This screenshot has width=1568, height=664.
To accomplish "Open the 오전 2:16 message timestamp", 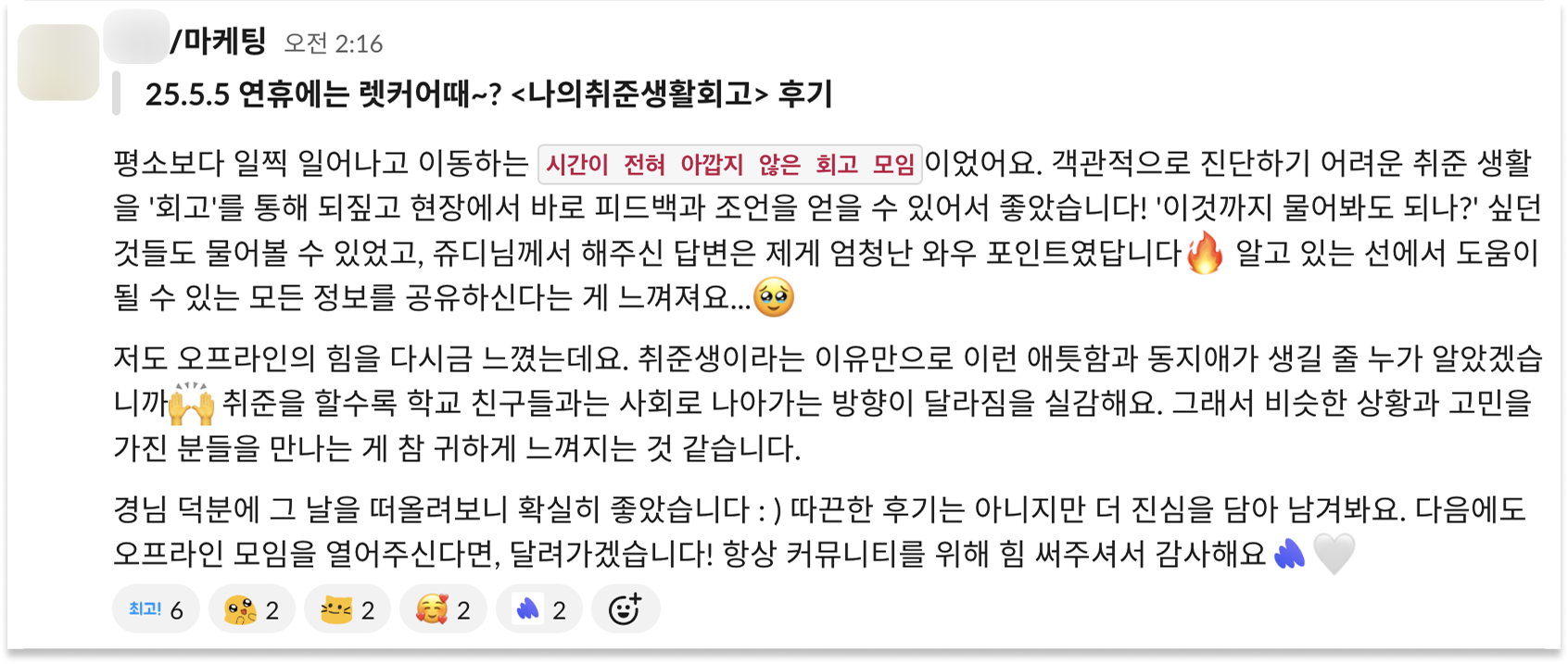I will point(333,44).
